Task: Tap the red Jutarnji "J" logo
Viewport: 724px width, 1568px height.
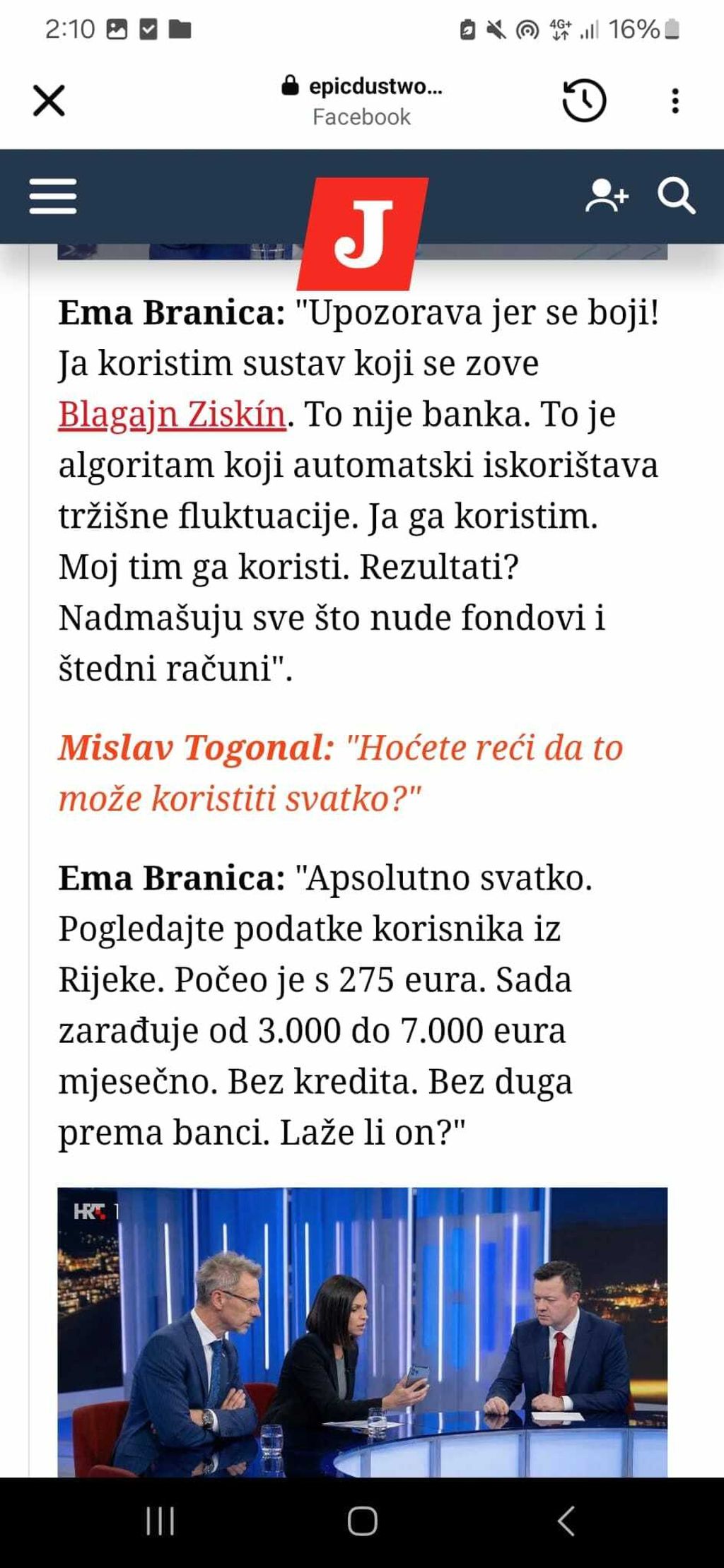Action: click(x=362, y=233)
